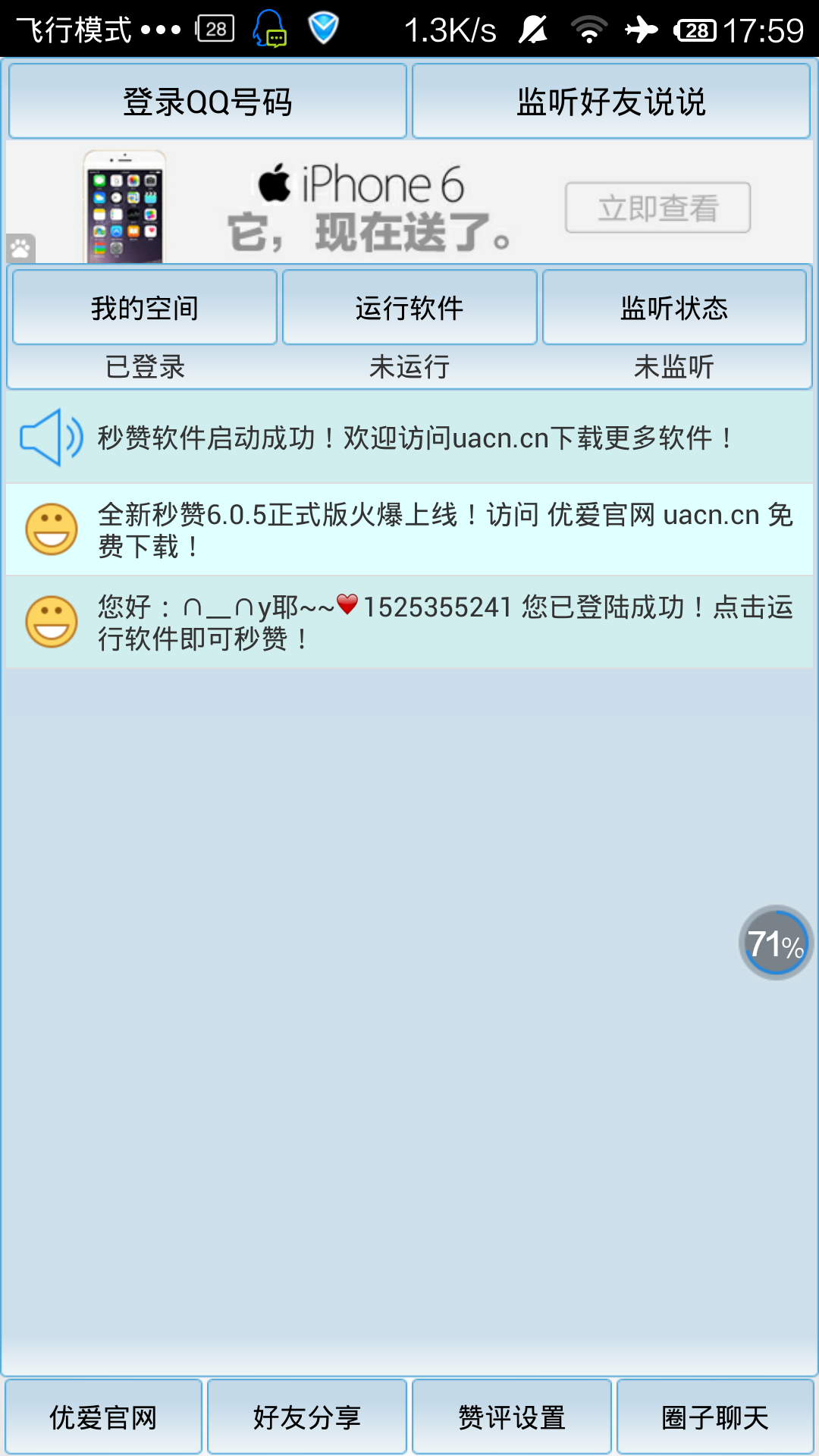Enter 圈子聊天

coord(715,1417)
